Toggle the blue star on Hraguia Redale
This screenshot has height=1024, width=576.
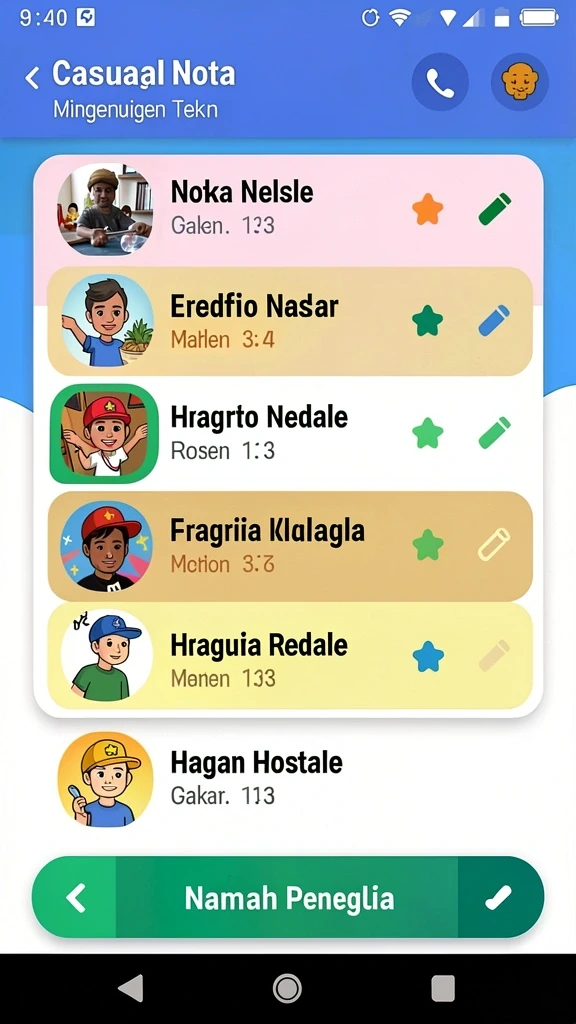point(428,656)
